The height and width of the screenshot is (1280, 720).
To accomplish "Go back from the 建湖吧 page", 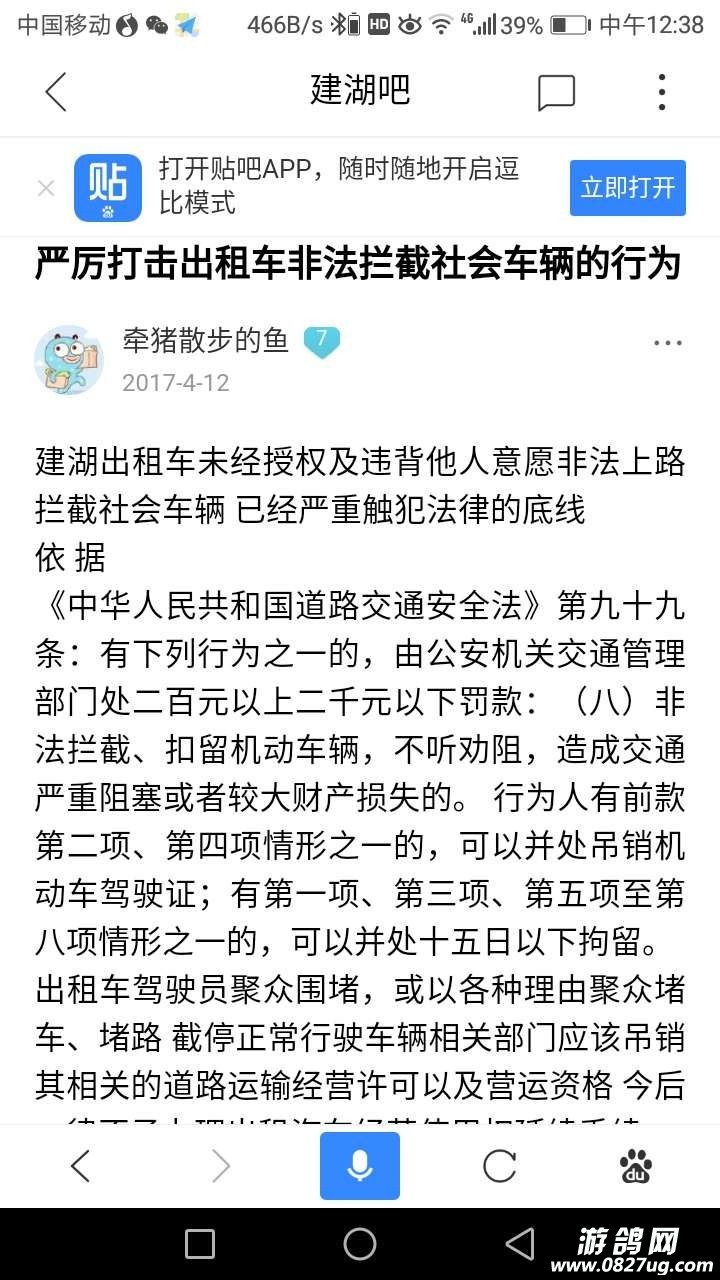I will pos(56,92).
